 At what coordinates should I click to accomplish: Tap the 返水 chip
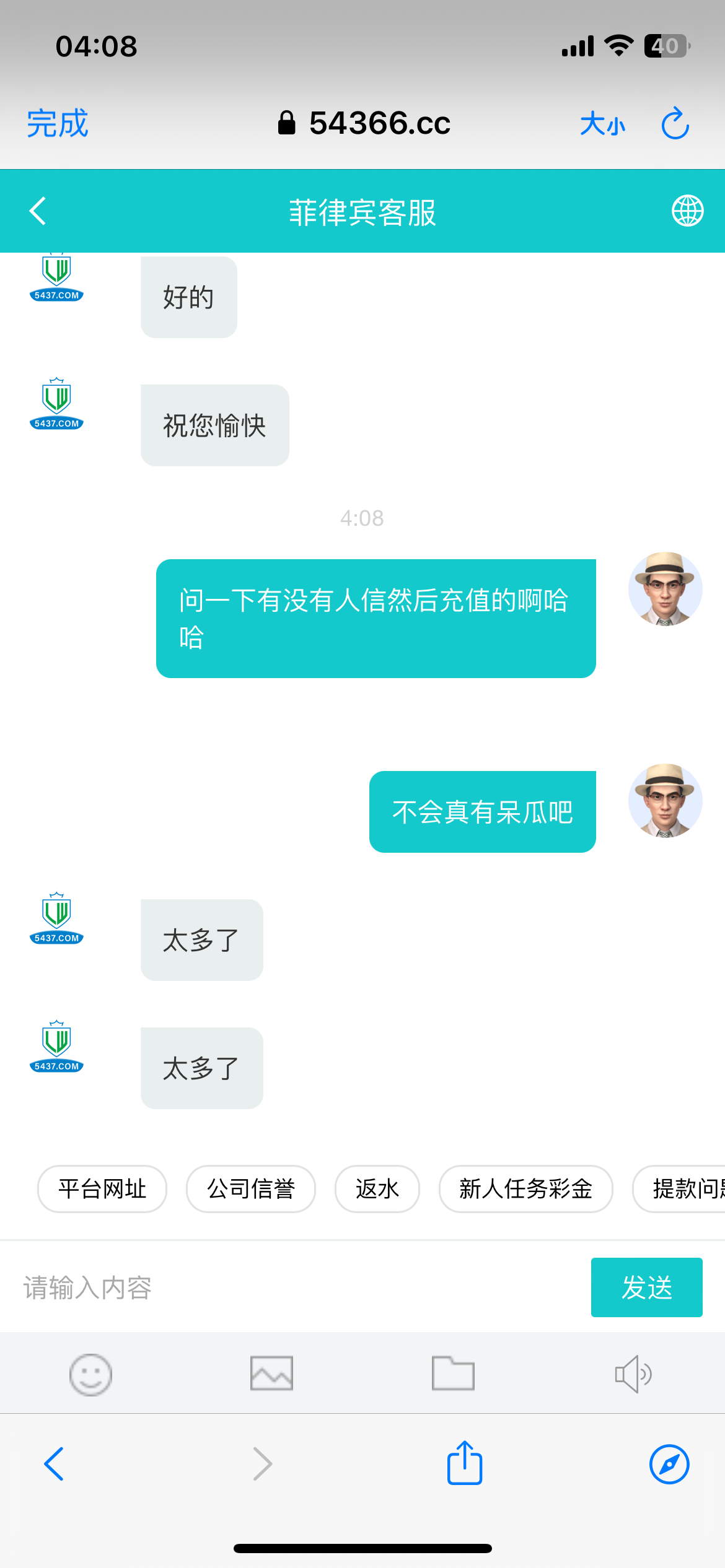tap(377, 1189)
